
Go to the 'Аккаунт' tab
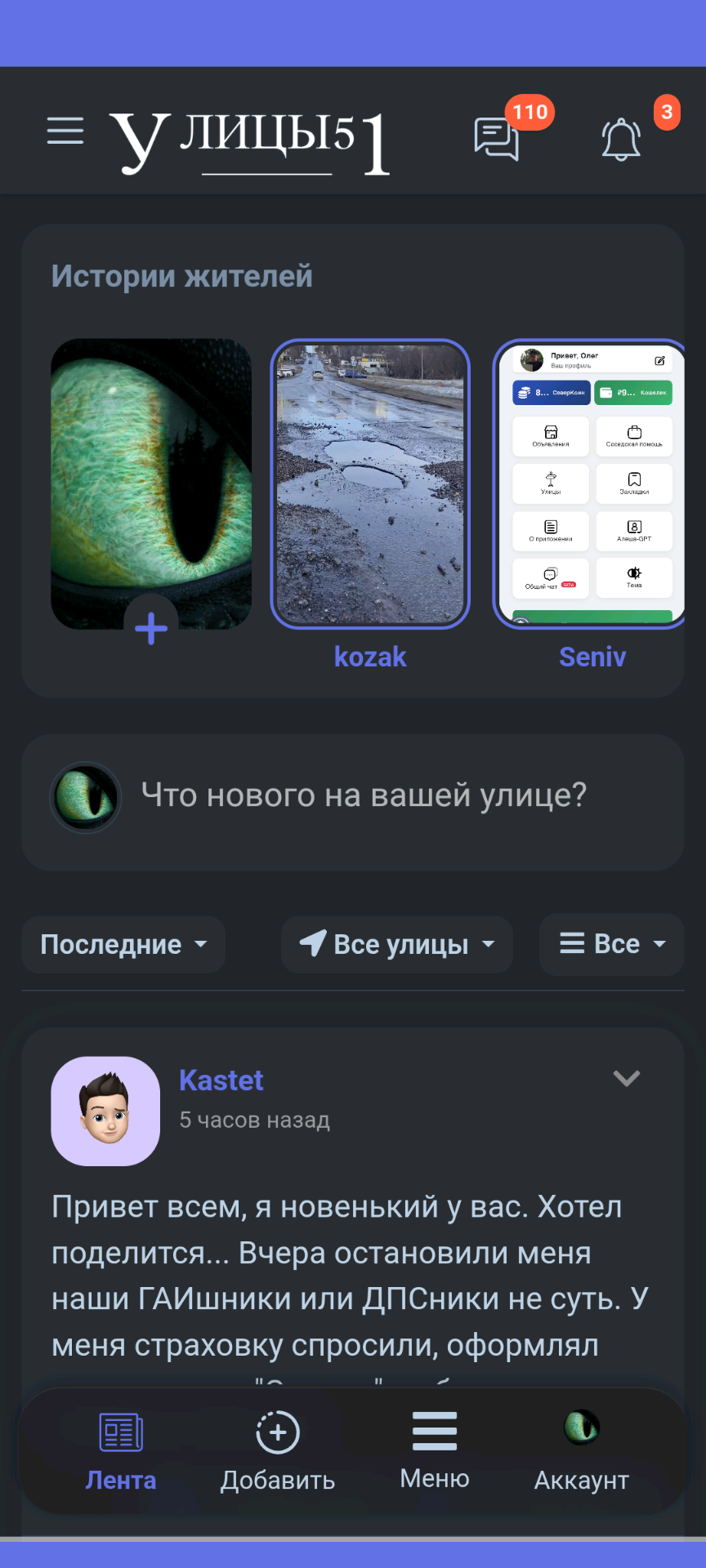(582, 1450)
